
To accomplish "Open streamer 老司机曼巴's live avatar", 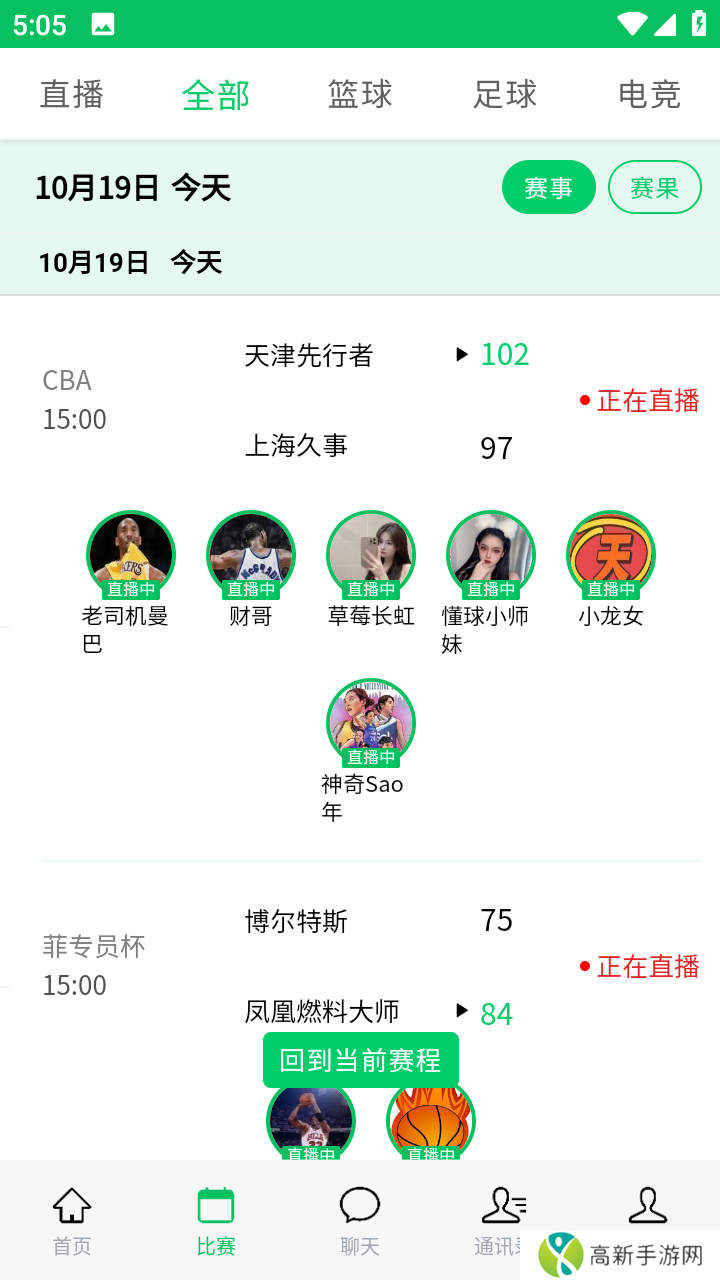I will 130,555.
